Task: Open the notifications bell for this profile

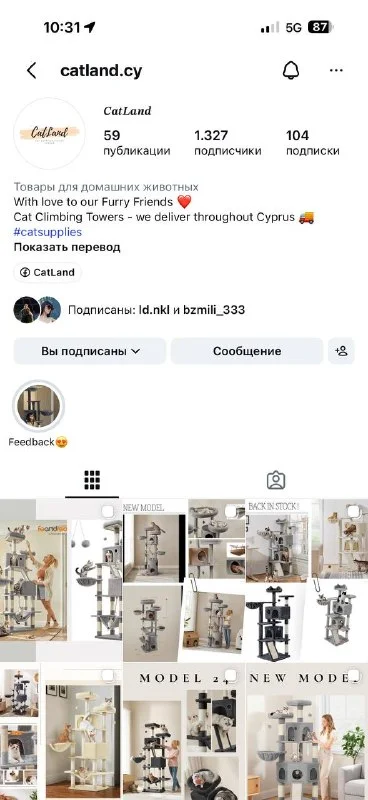Action: tap(291, 70)
